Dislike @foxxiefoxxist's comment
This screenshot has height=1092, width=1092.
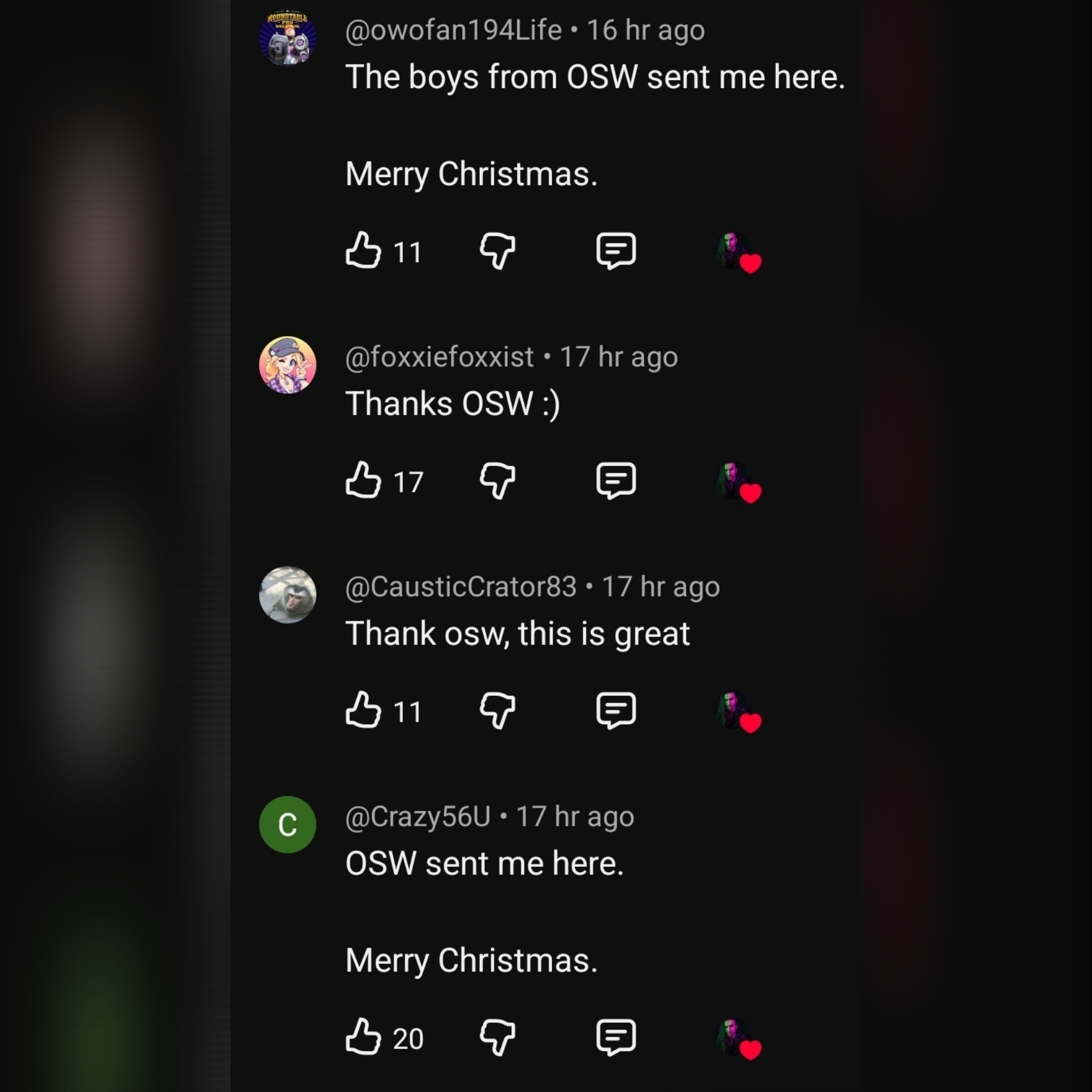[497, 480]
